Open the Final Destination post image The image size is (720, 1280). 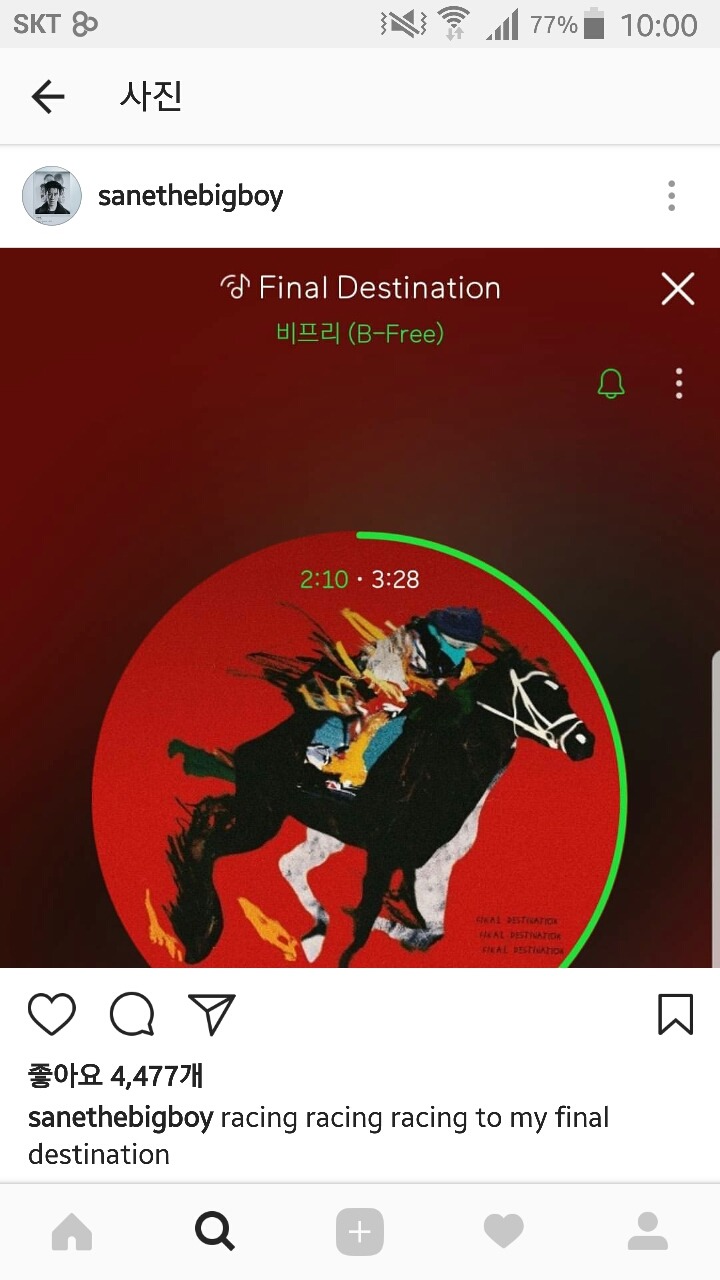(360, 607)
